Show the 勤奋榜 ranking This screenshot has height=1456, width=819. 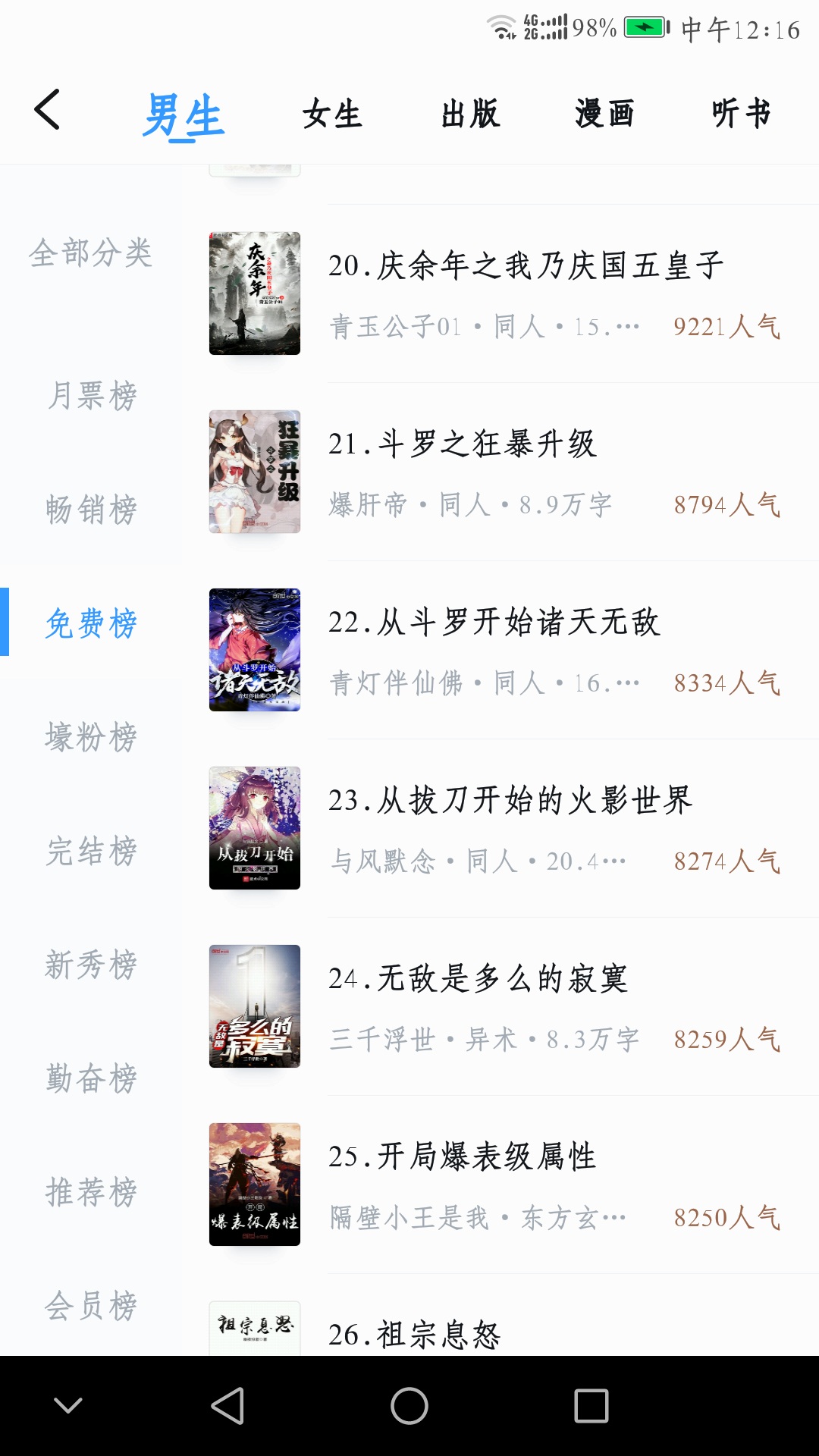(x=91, y=1078)
